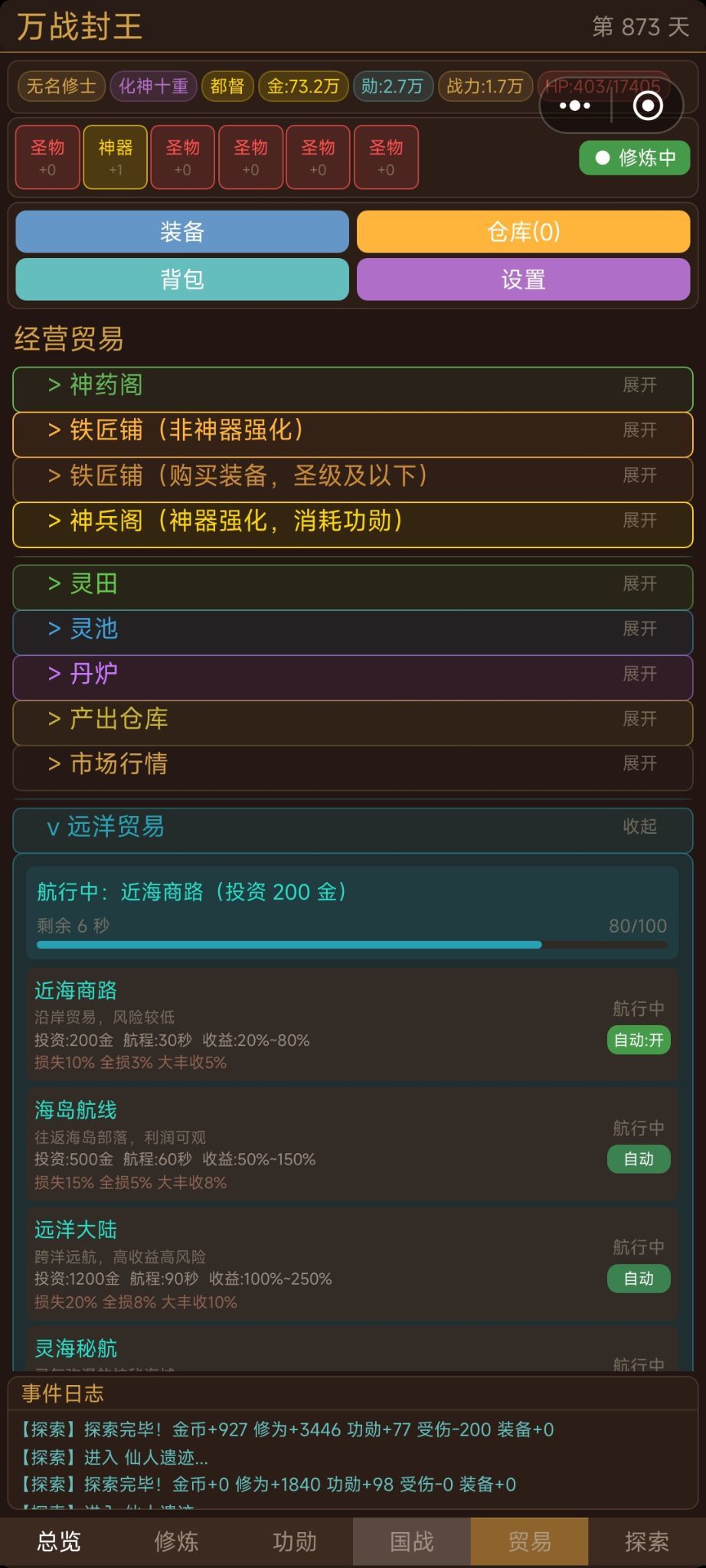Expand the 神药阁 section

[x=352, y=385]
